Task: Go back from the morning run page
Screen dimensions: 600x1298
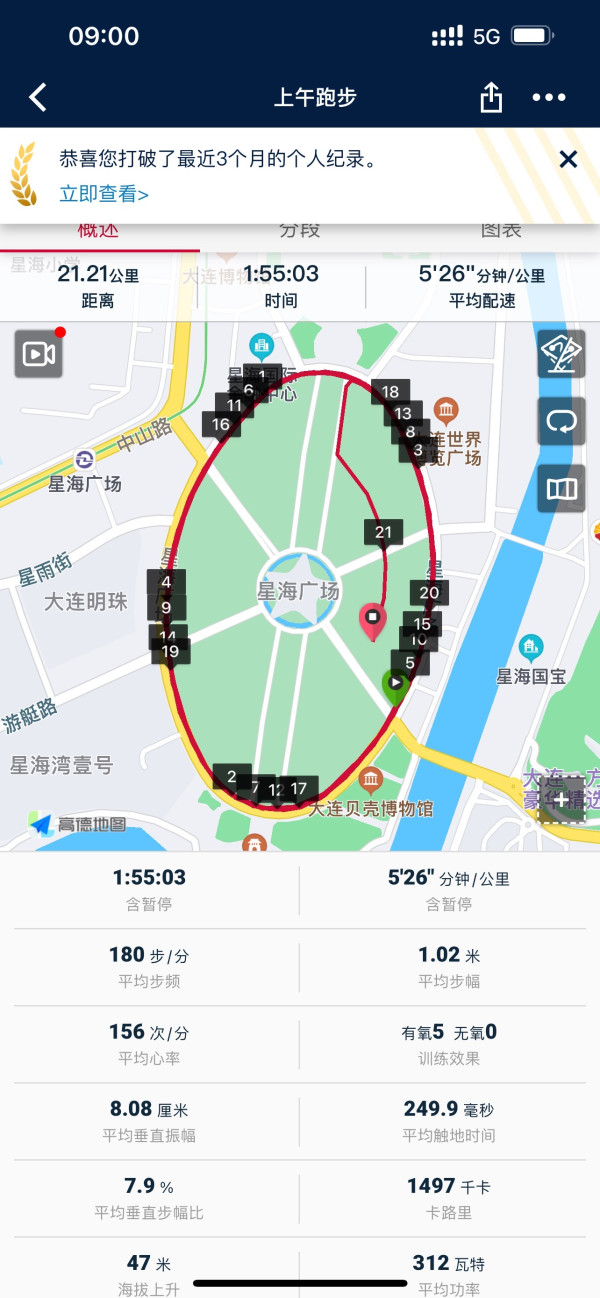Action: coord(38,97)
